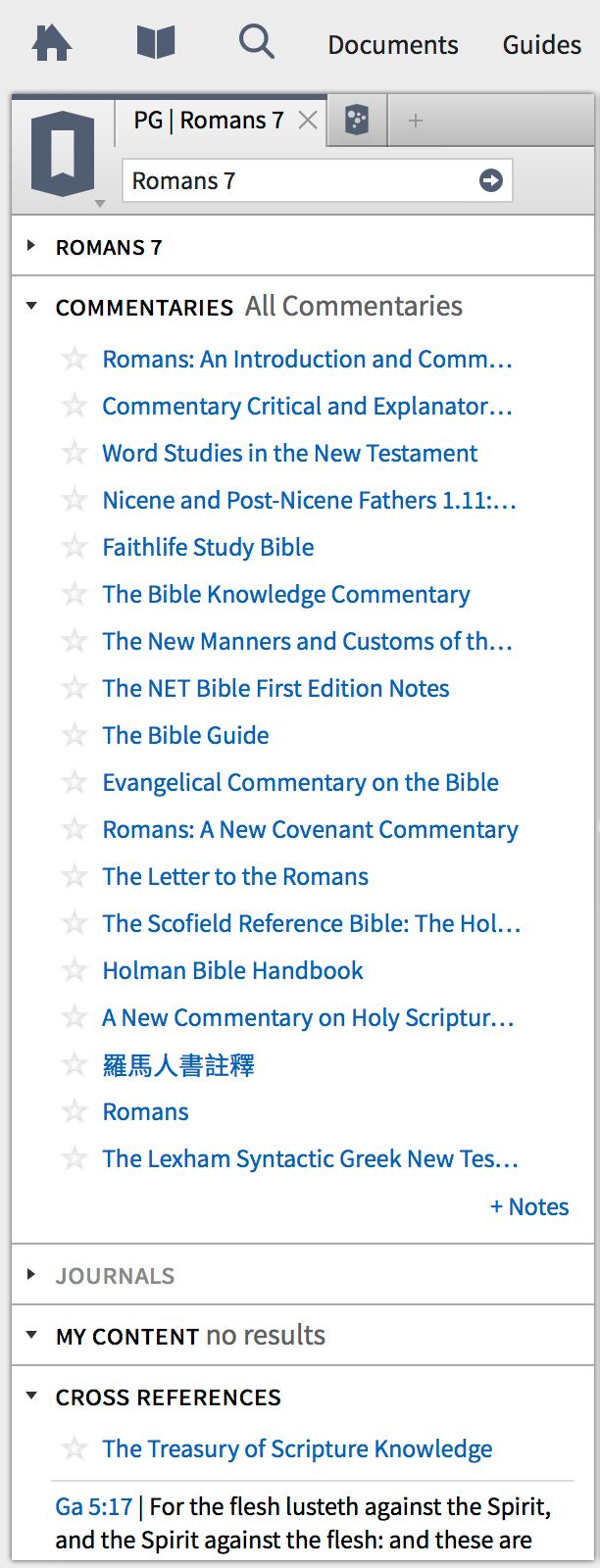Submit reference with the arrow button

(x=491, y=181)
